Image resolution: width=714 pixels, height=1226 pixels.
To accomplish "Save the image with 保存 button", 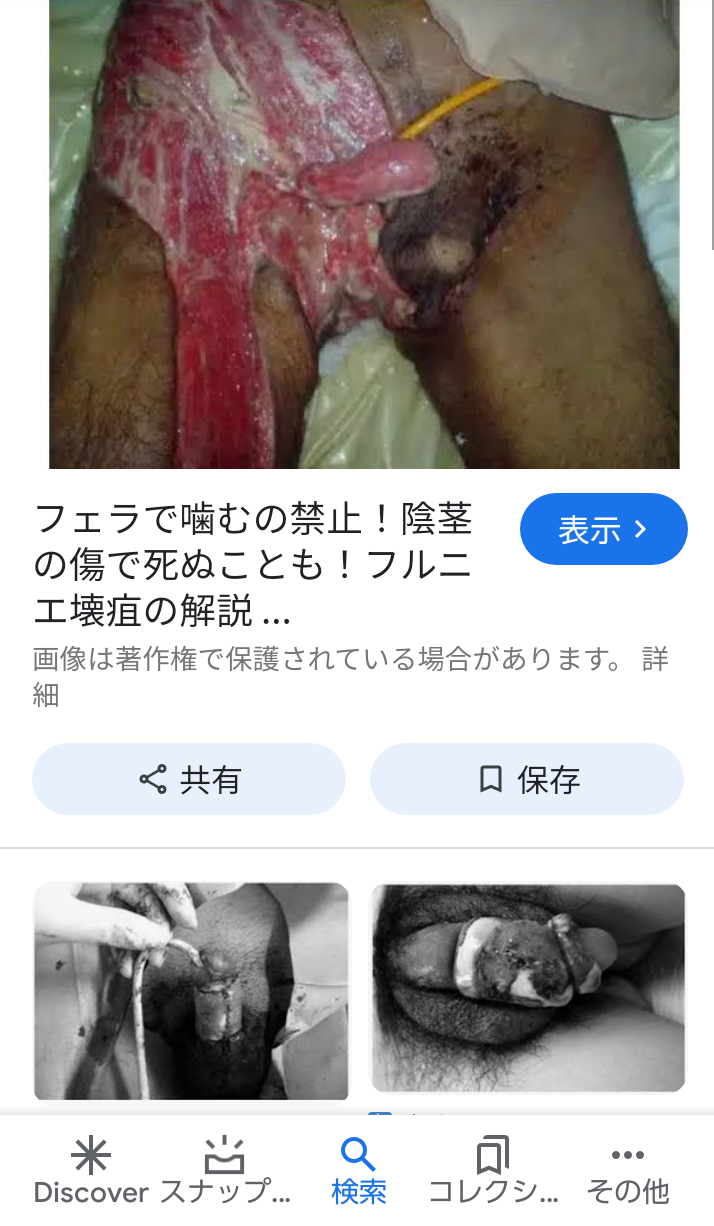I will pyautogui.click(x=527, y=779).
